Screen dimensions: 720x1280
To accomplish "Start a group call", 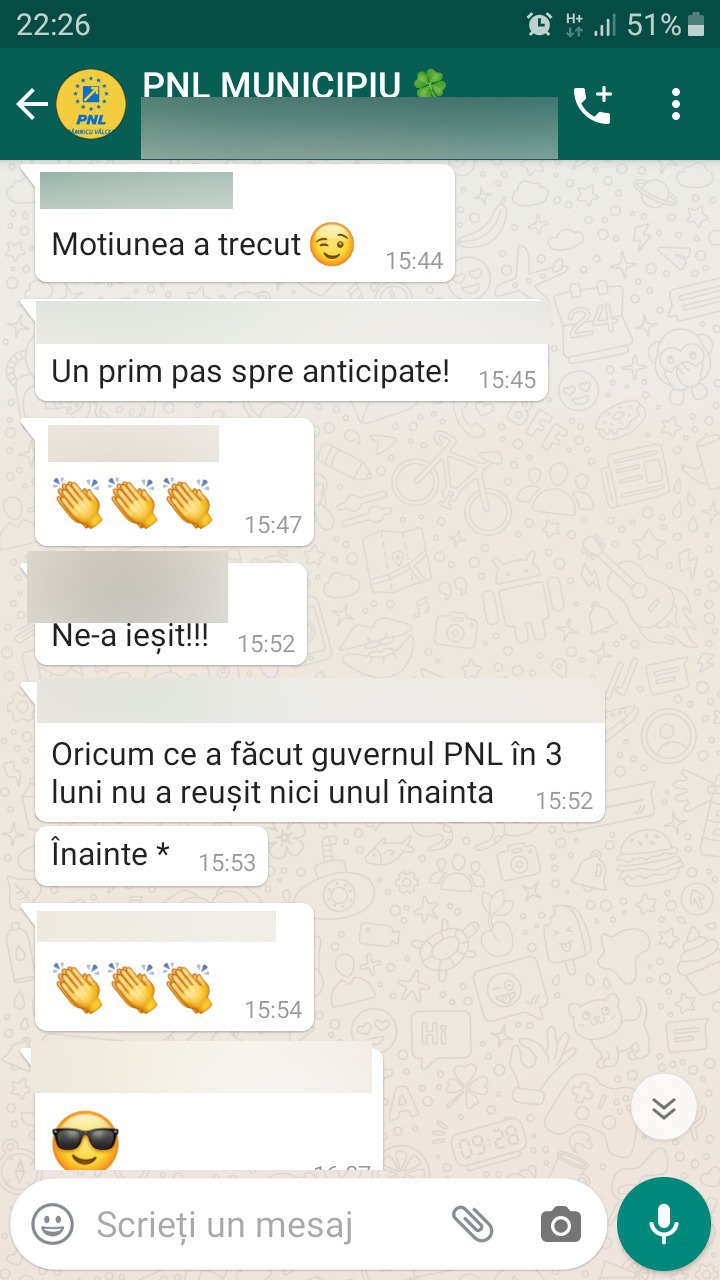I will (592, 105).
